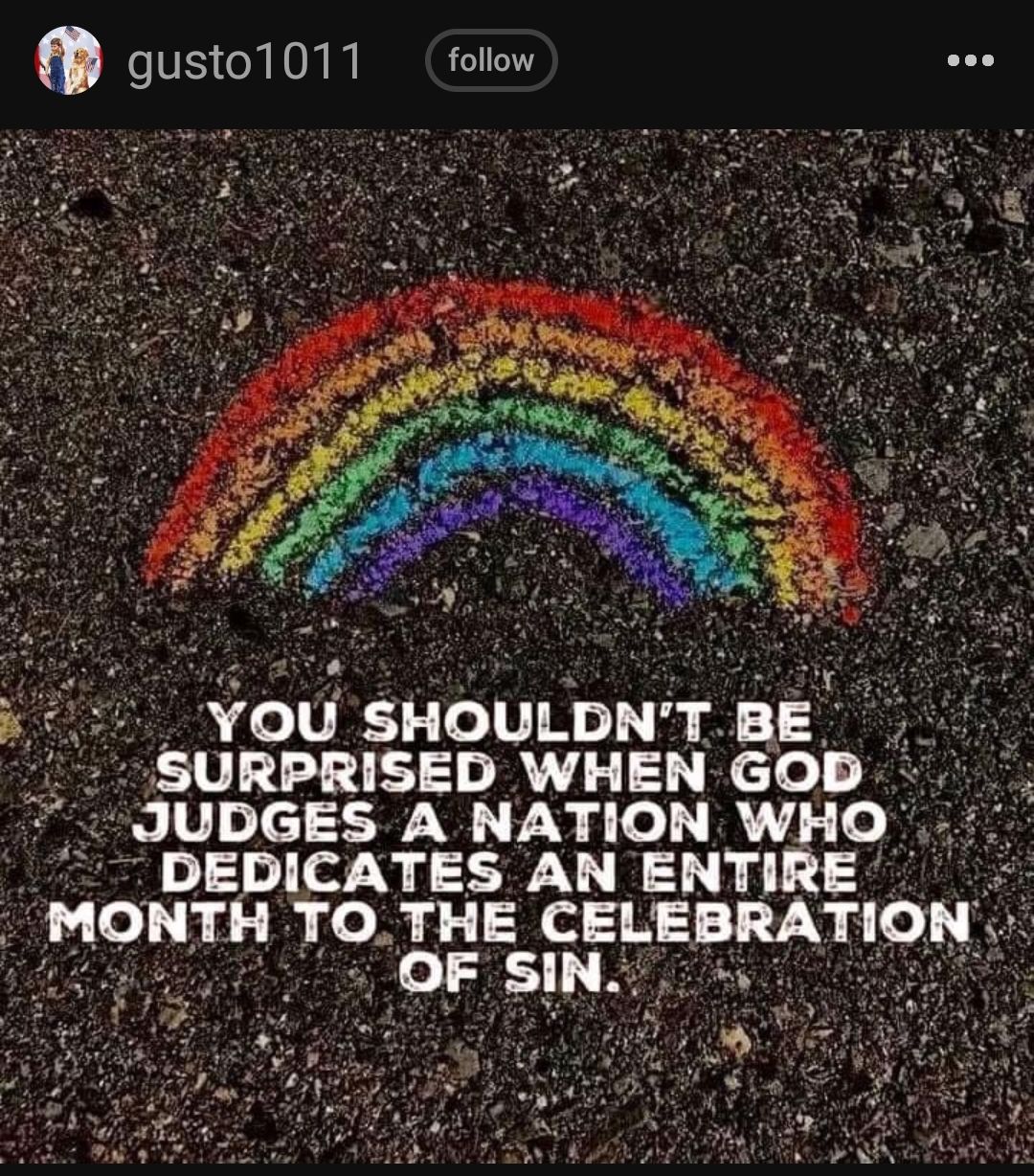
Task: Open the profile by clicking gusto1011 text
Action: coord(246,59)
